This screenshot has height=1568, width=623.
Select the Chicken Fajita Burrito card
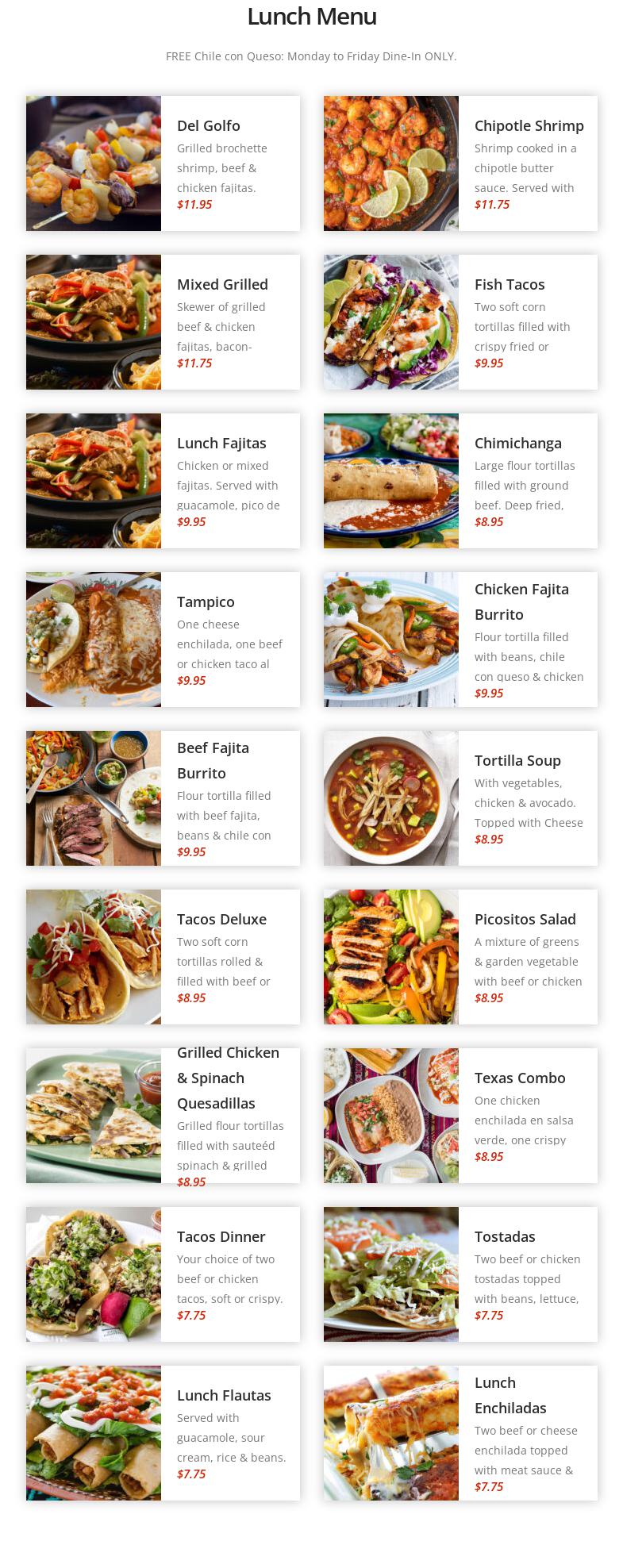pos(521,601)
